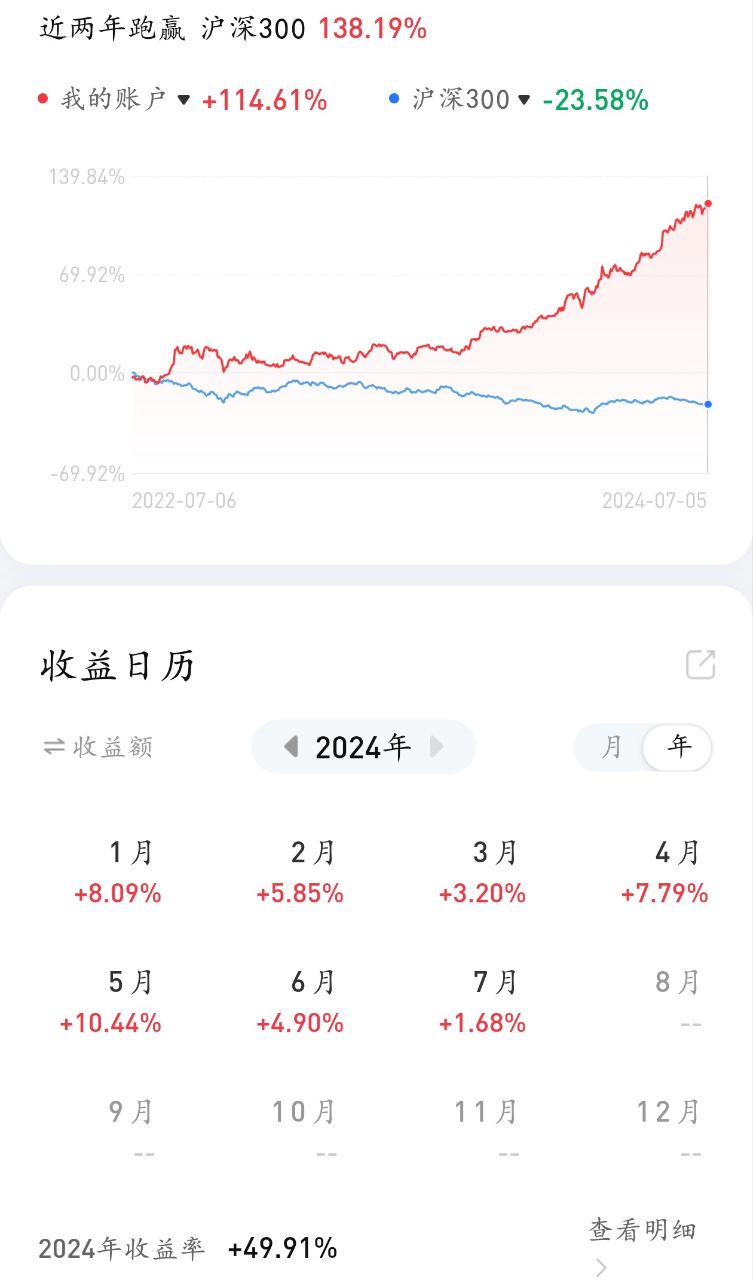Go to the previous year before 2024年
Image resolution: width=753 pixels, height=1280 pixels.
click(291, 747)
